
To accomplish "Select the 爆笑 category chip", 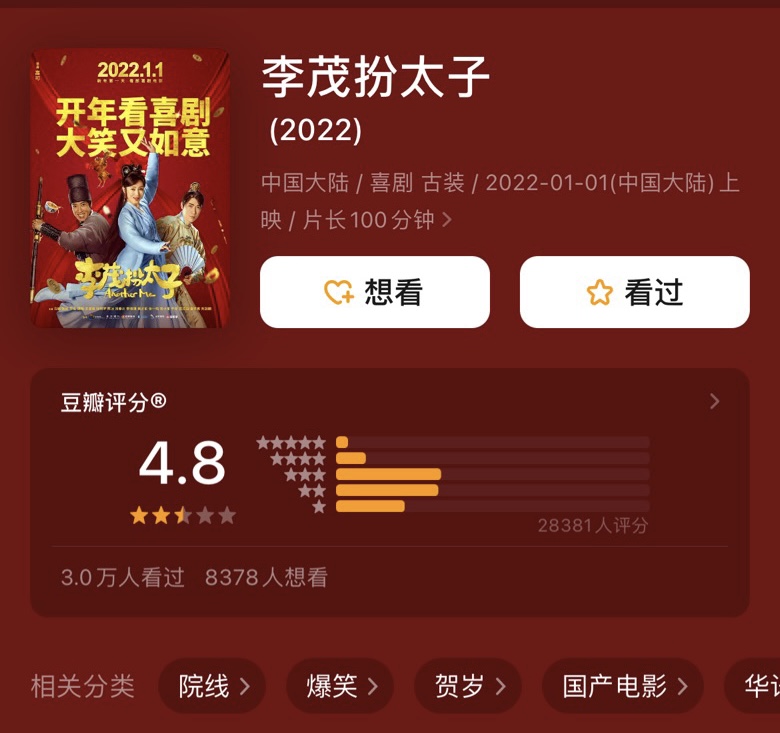I will pyautogui.click(x=340, y=686).
